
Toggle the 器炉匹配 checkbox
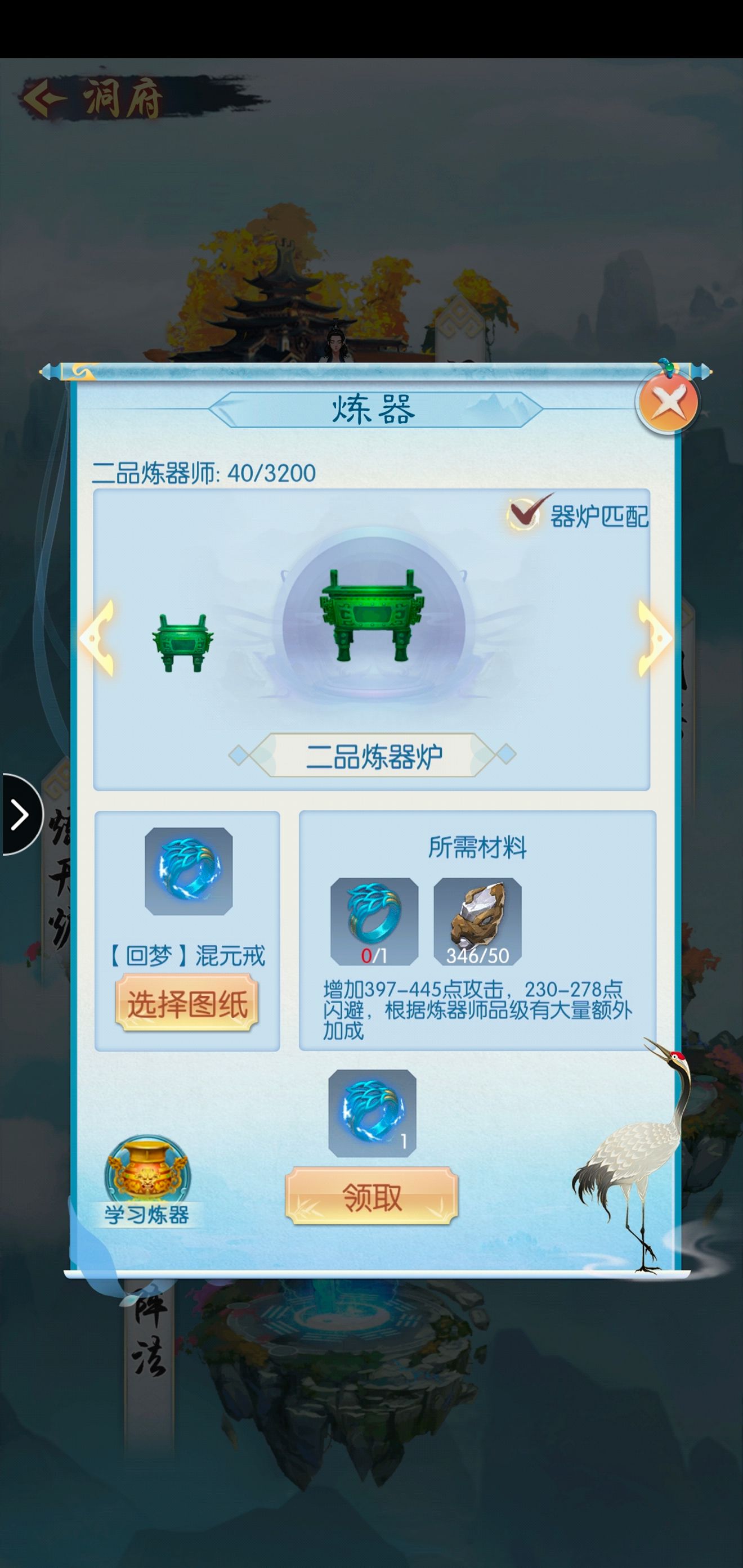point(525,515)
